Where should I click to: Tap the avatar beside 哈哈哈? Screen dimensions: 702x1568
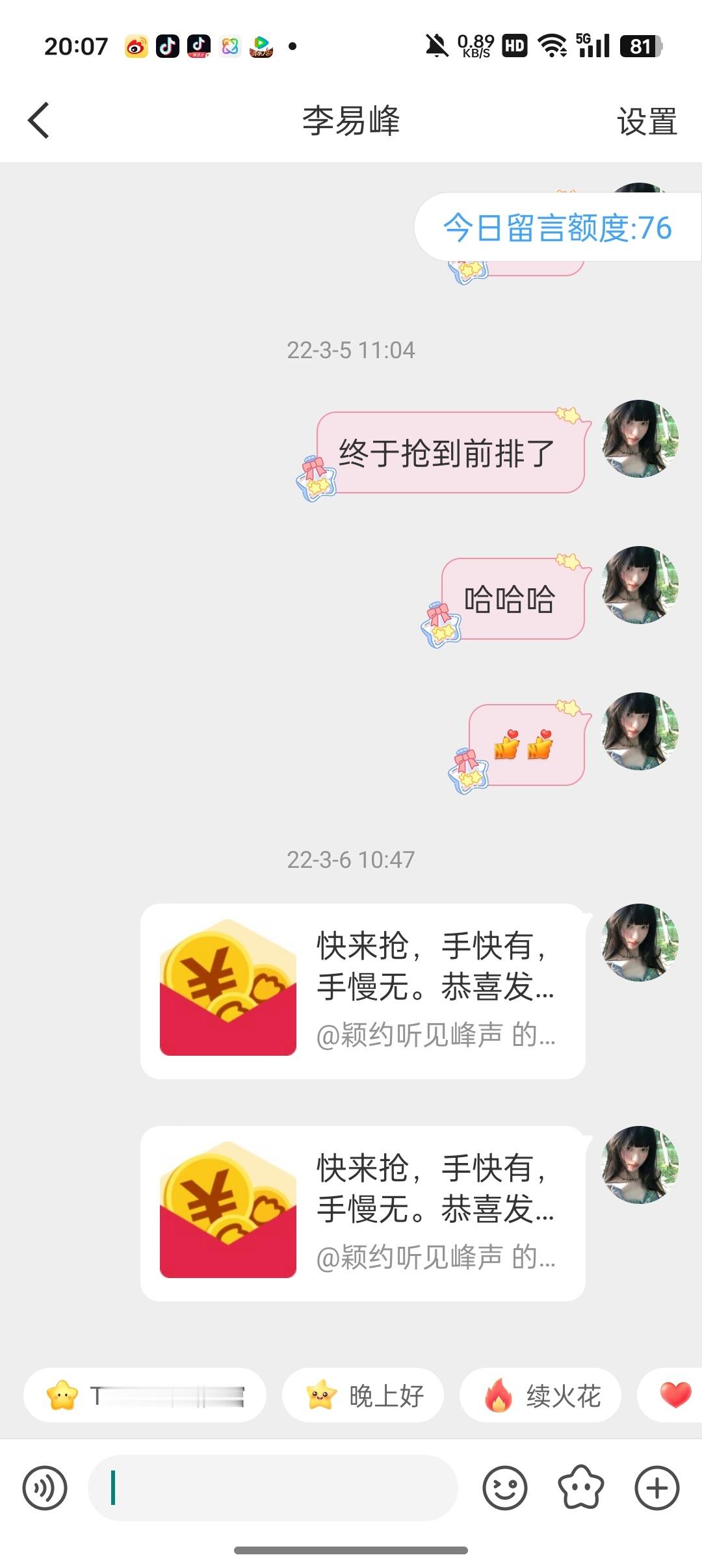click(x=640, y=584)
